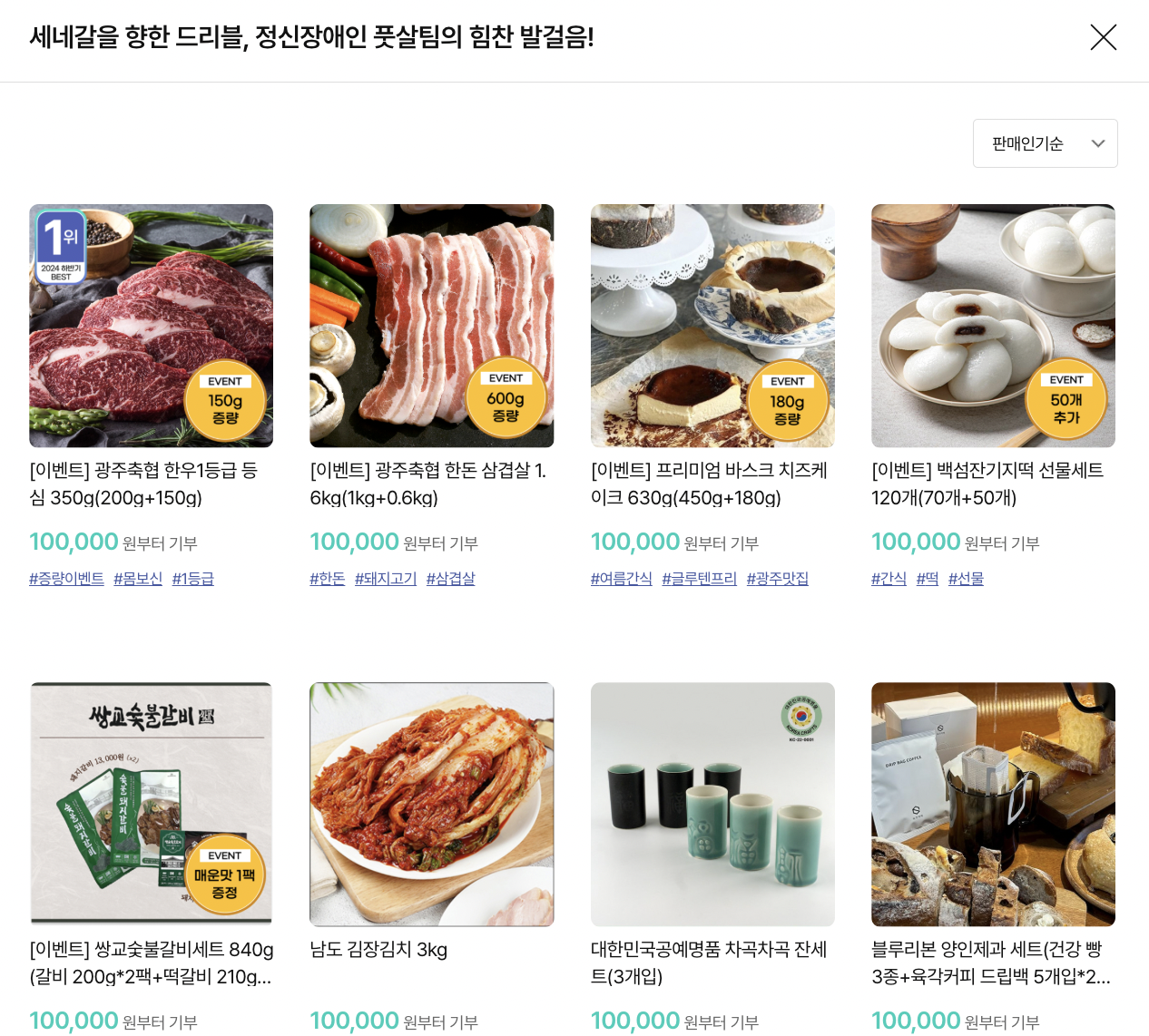Image resolution: width=1149 pixels, height=1036 pixels.
Task: Expand the 판매인기순 sort dropdown
Action: [x=1045, y=143]
